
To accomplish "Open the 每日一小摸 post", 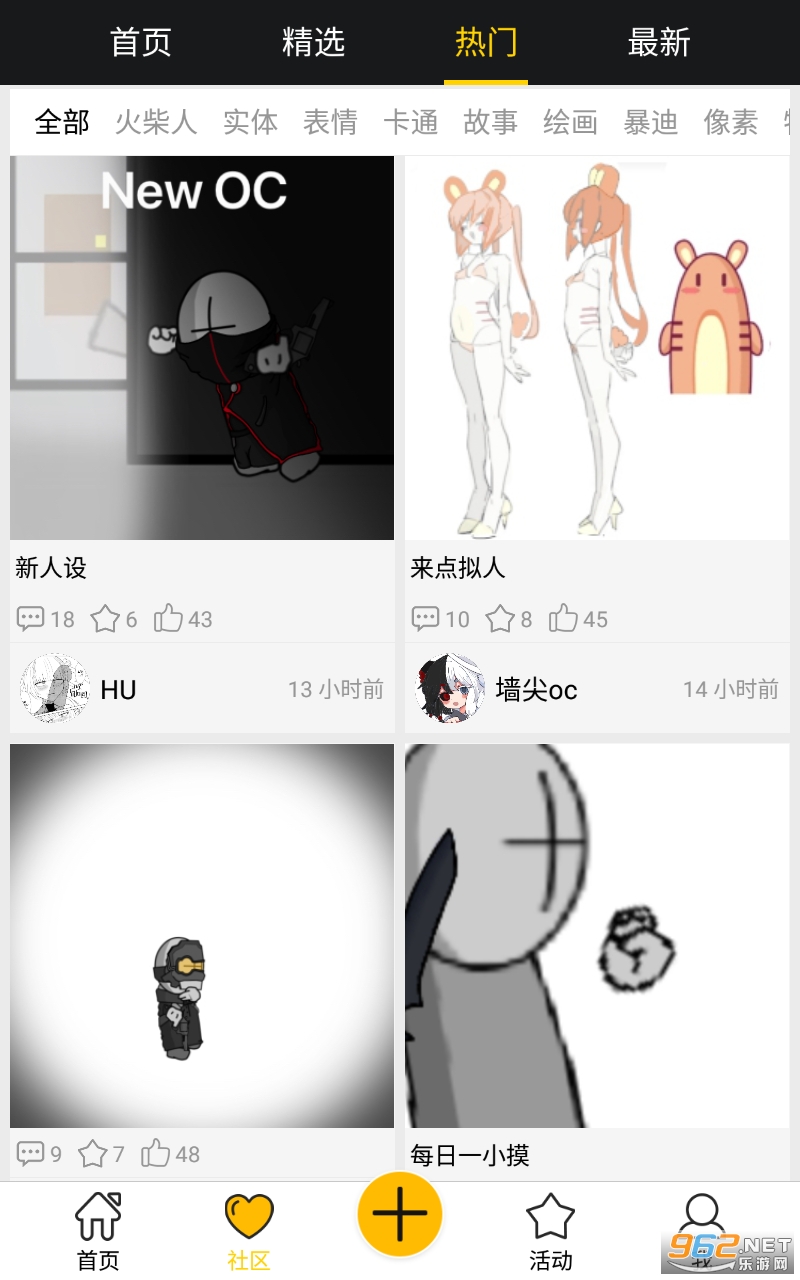I will (597, 935).
